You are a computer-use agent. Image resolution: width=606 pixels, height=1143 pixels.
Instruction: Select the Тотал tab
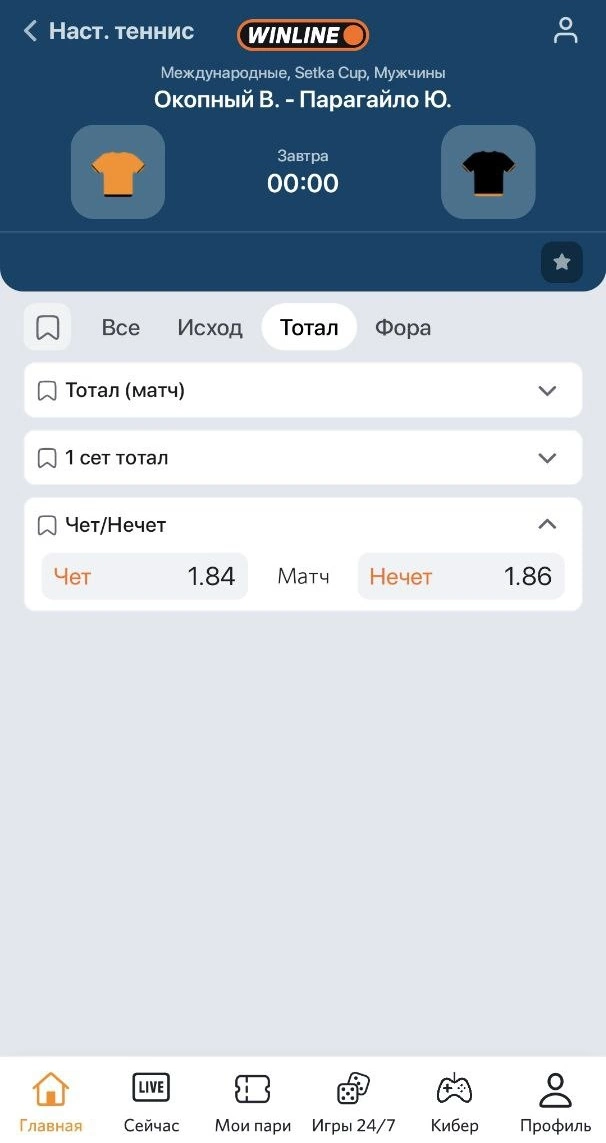click(309, 327)
